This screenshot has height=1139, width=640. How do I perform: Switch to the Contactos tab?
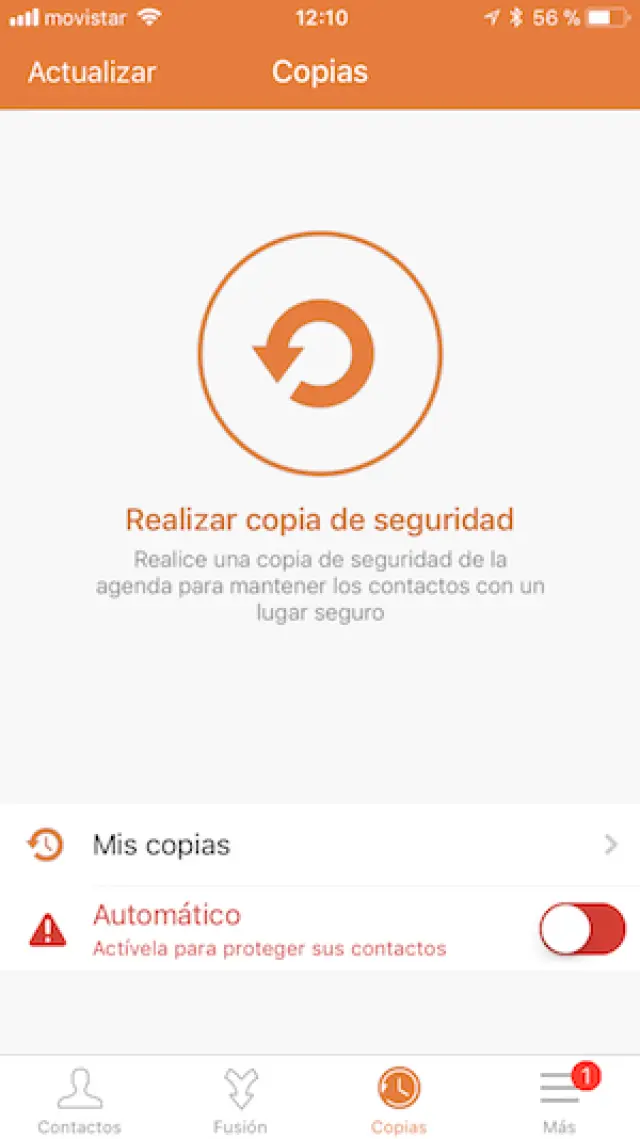click(80, 1099)
